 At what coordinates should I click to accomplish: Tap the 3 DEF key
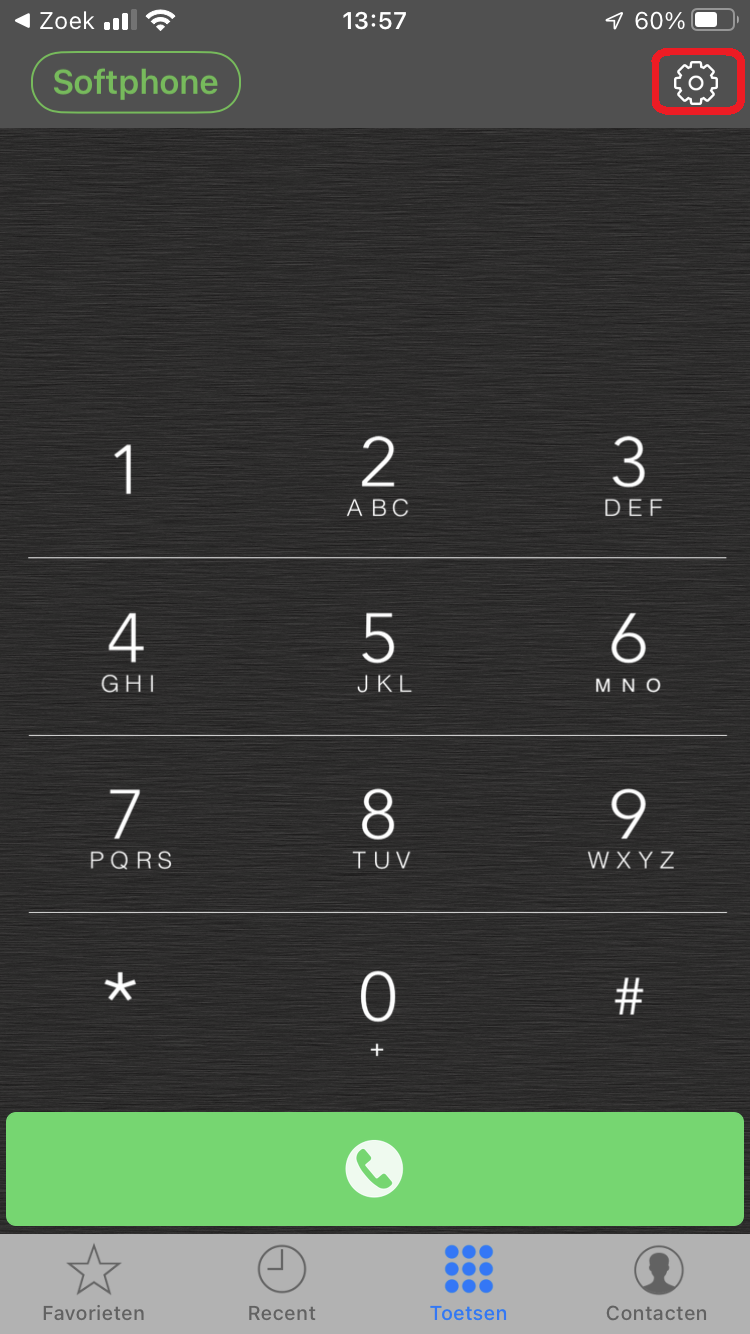[630, 475]
